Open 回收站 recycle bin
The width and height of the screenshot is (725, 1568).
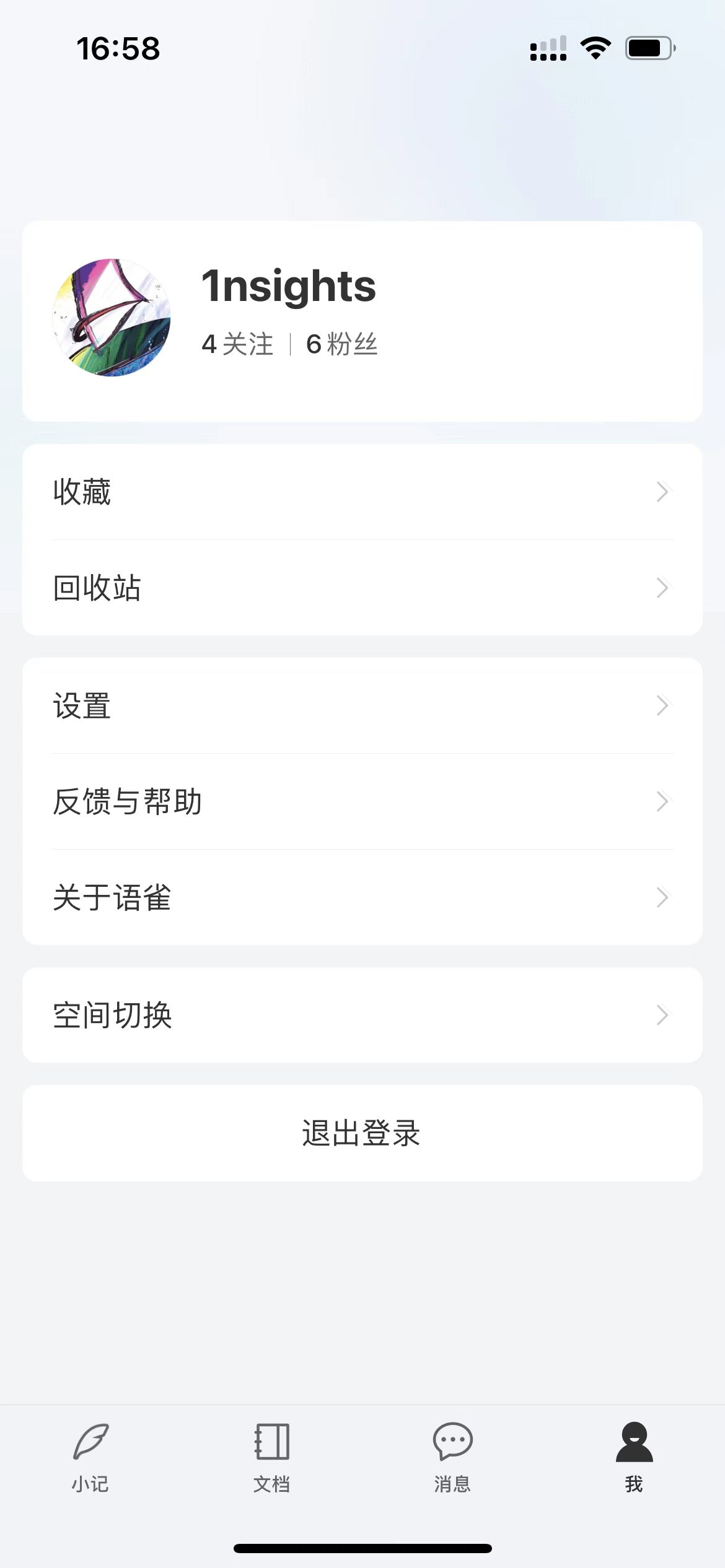click(x=362, y=588)
